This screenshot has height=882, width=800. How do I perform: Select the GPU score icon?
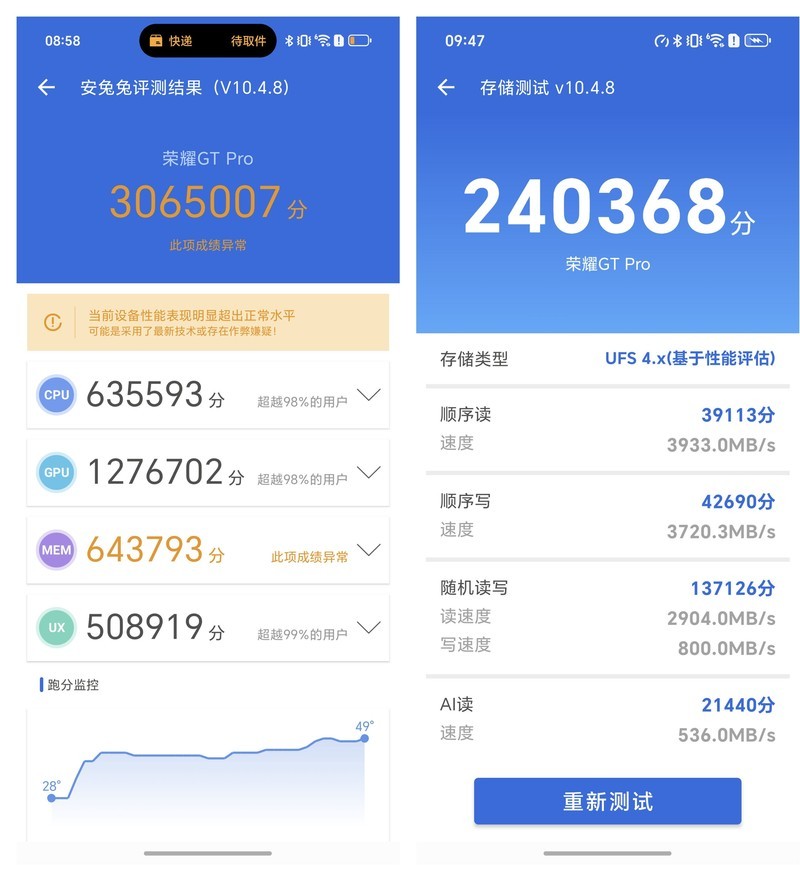tap(56, 472)
